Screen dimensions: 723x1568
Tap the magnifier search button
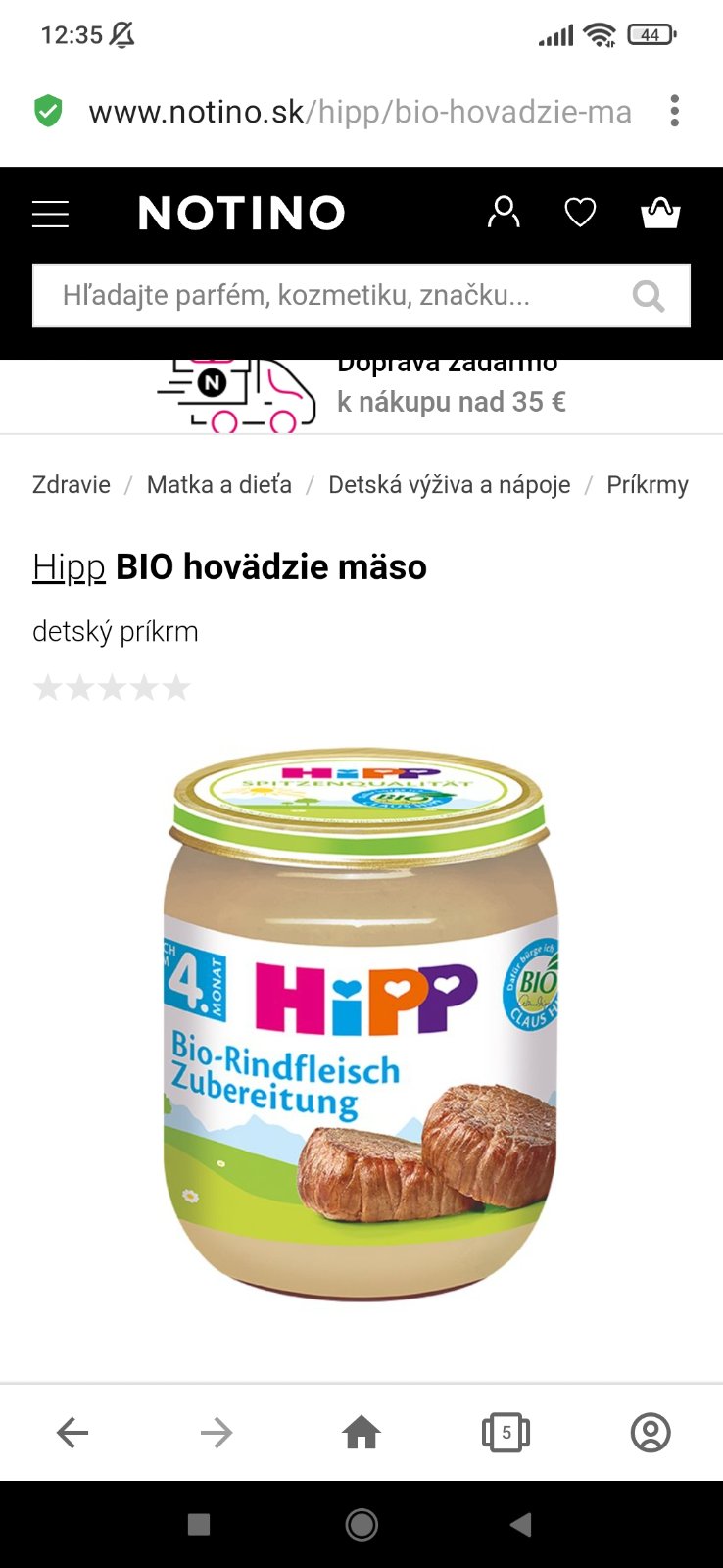pos(649,295)
